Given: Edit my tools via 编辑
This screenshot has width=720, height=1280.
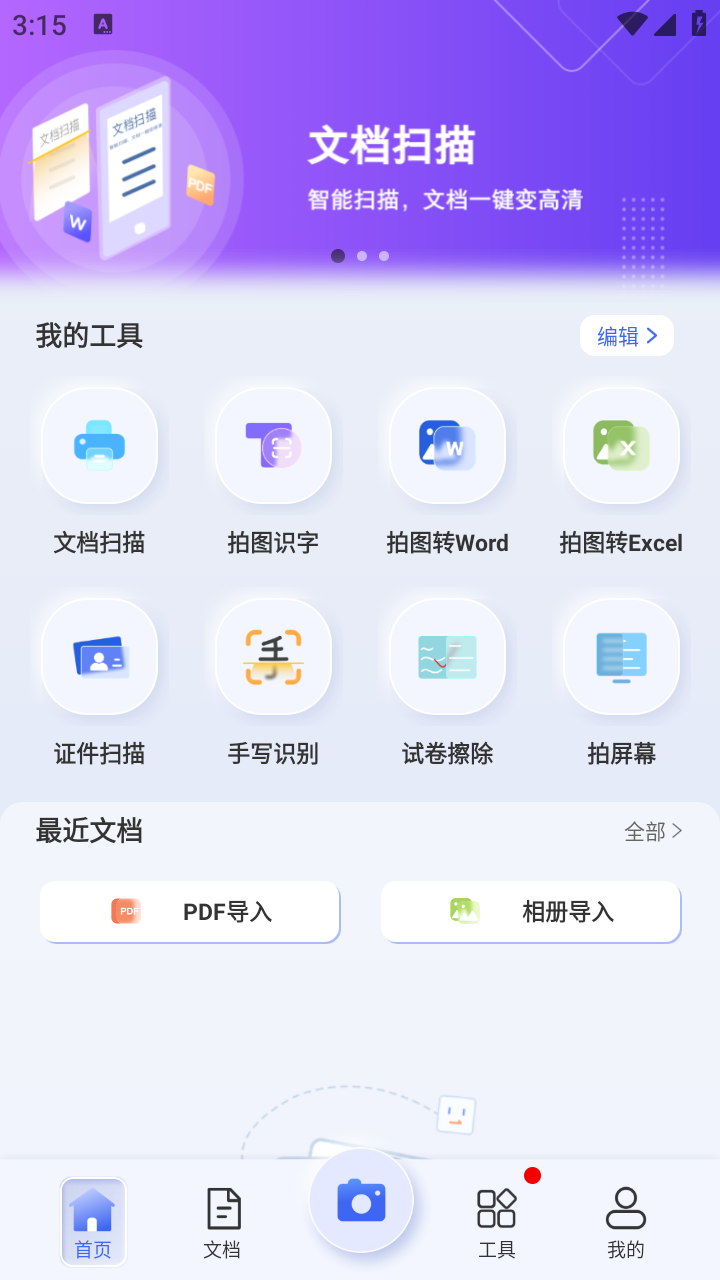Looking at the screenshot, I should pyautogui.click(x=627, y=336).
